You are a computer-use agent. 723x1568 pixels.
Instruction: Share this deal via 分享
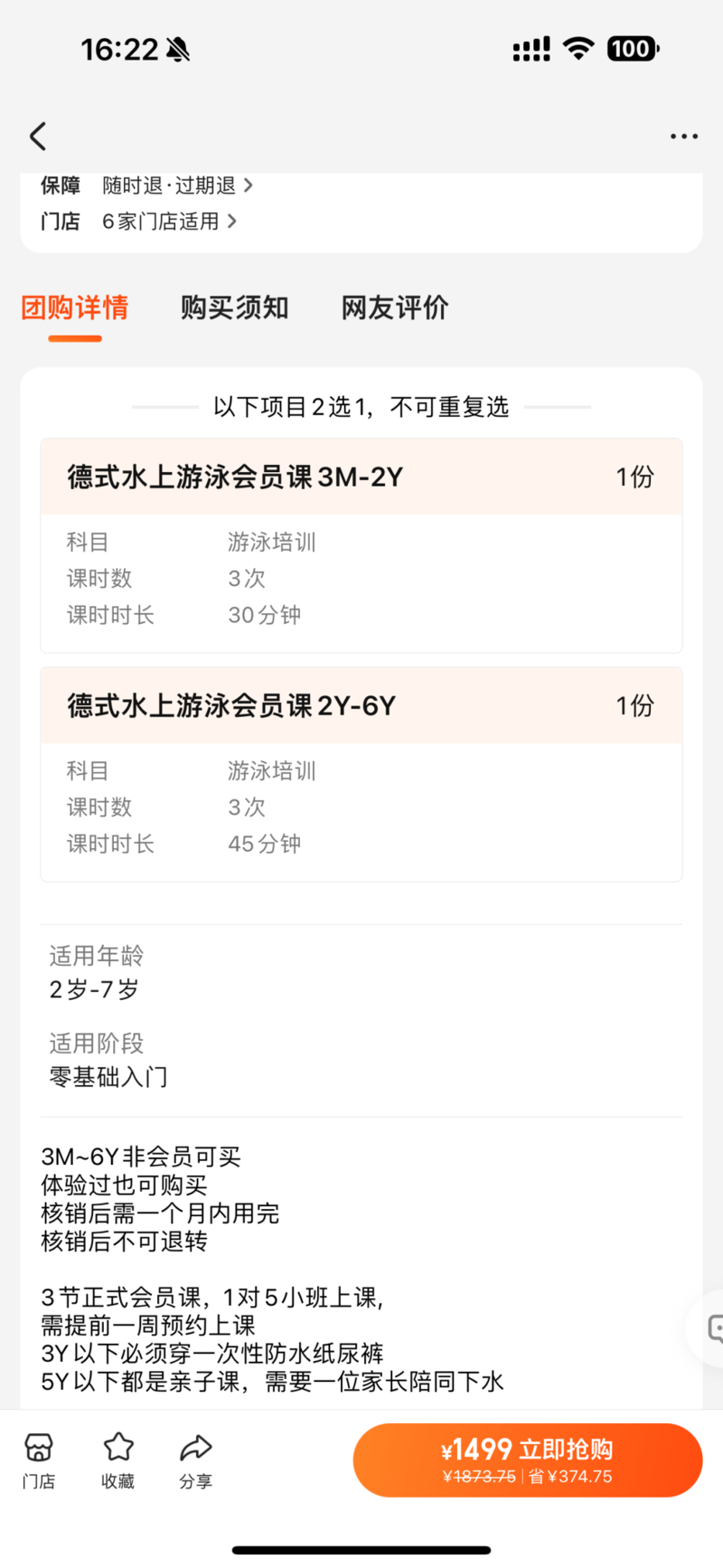(x=195, y=1460)
